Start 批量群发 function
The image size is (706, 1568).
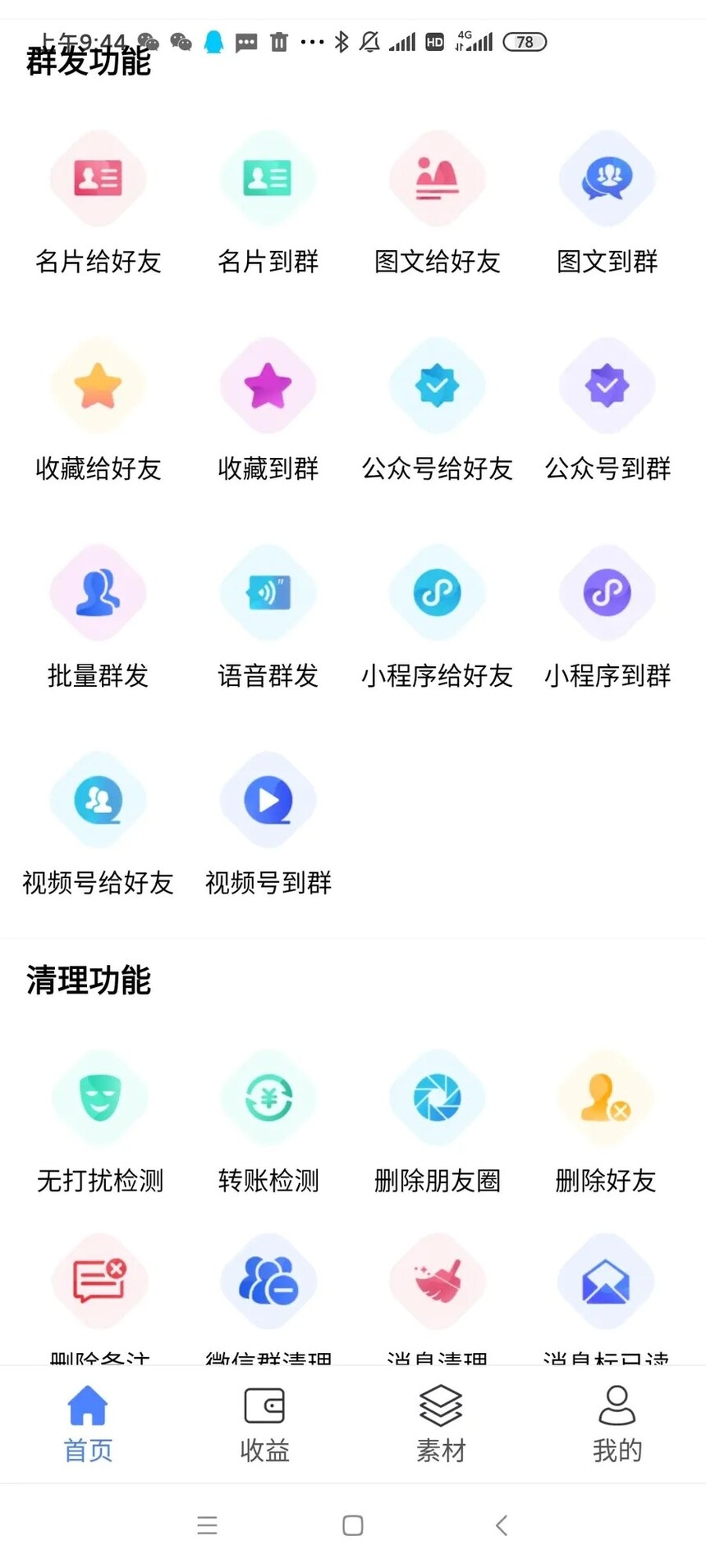click(98, 615)
